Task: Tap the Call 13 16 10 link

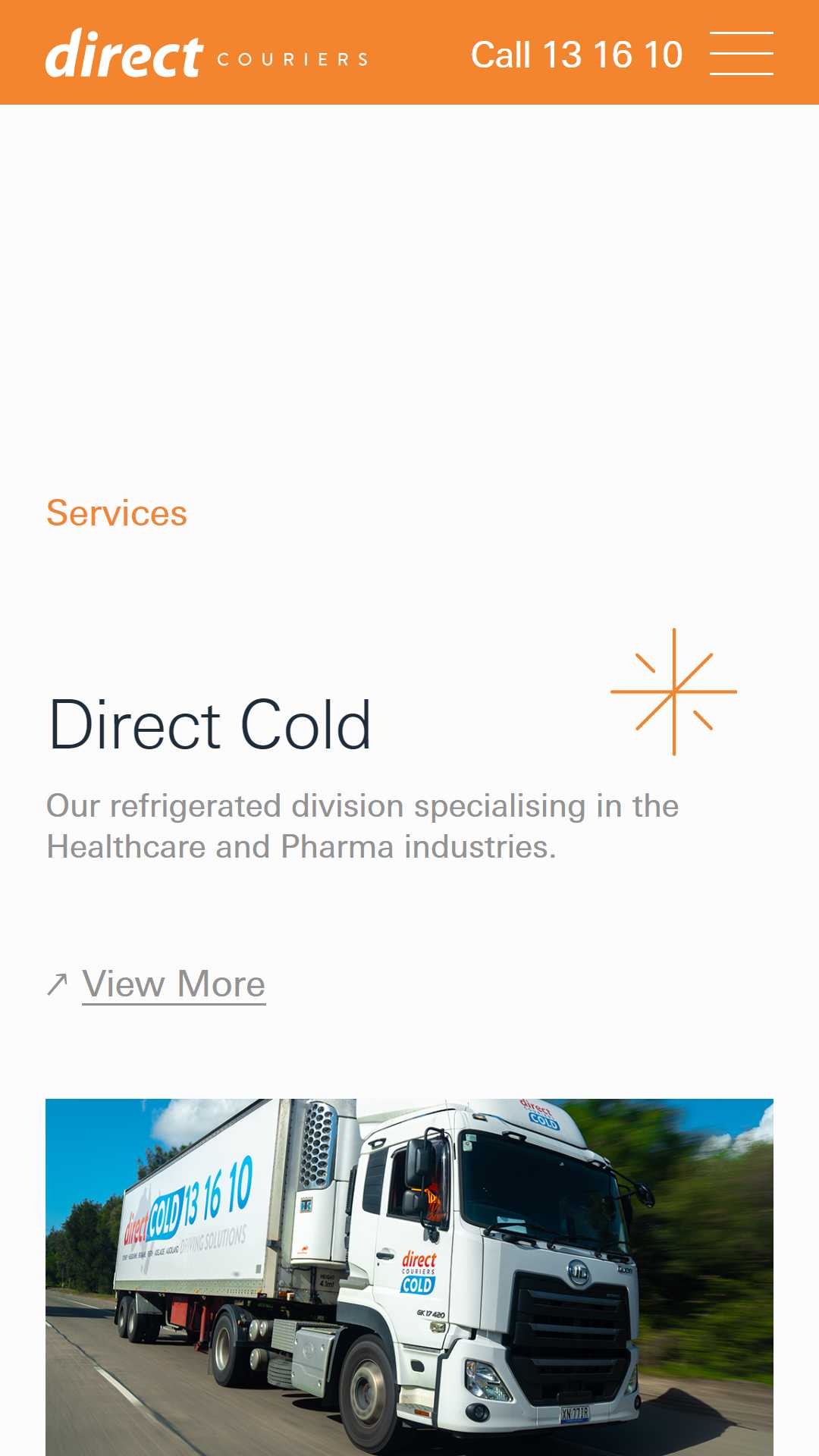Action: tap(576, 55)
